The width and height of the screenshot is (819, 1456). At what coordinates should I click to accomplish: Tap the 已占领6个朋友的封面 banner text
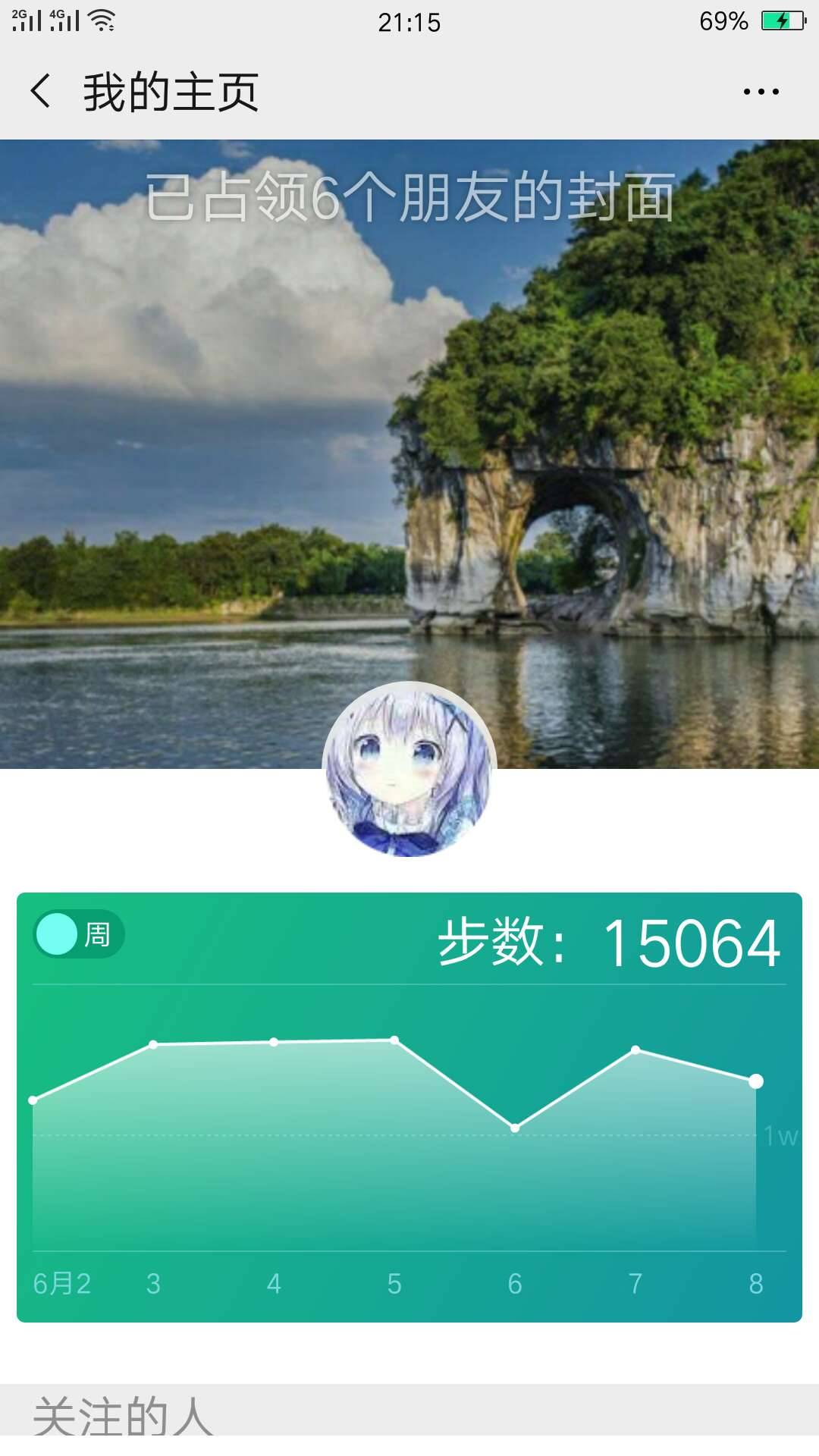[409, 197]
